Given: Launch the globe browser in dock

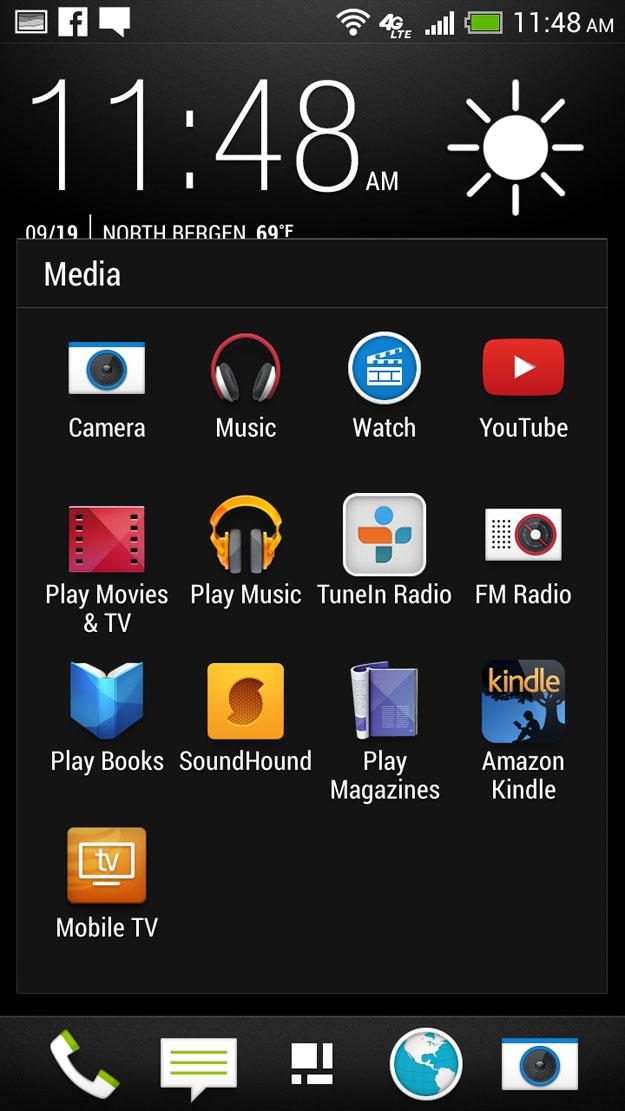Looking at the screenshot, I should (x=426, y=1064).
